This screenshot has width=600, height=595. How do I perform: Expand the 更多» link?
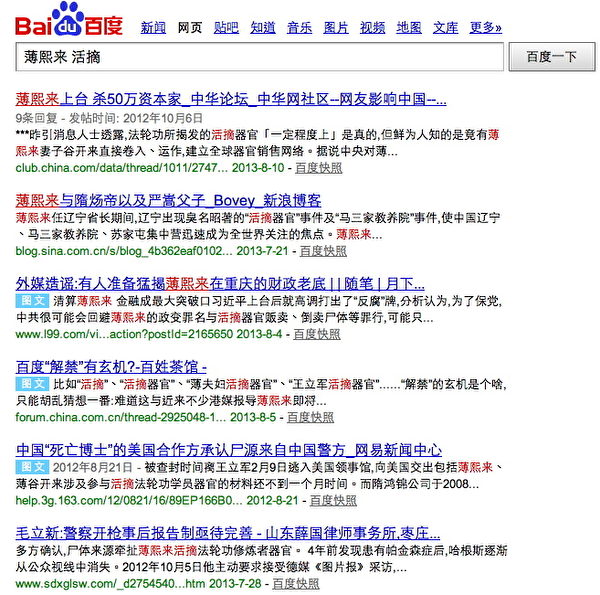click(x=485, y=27)
